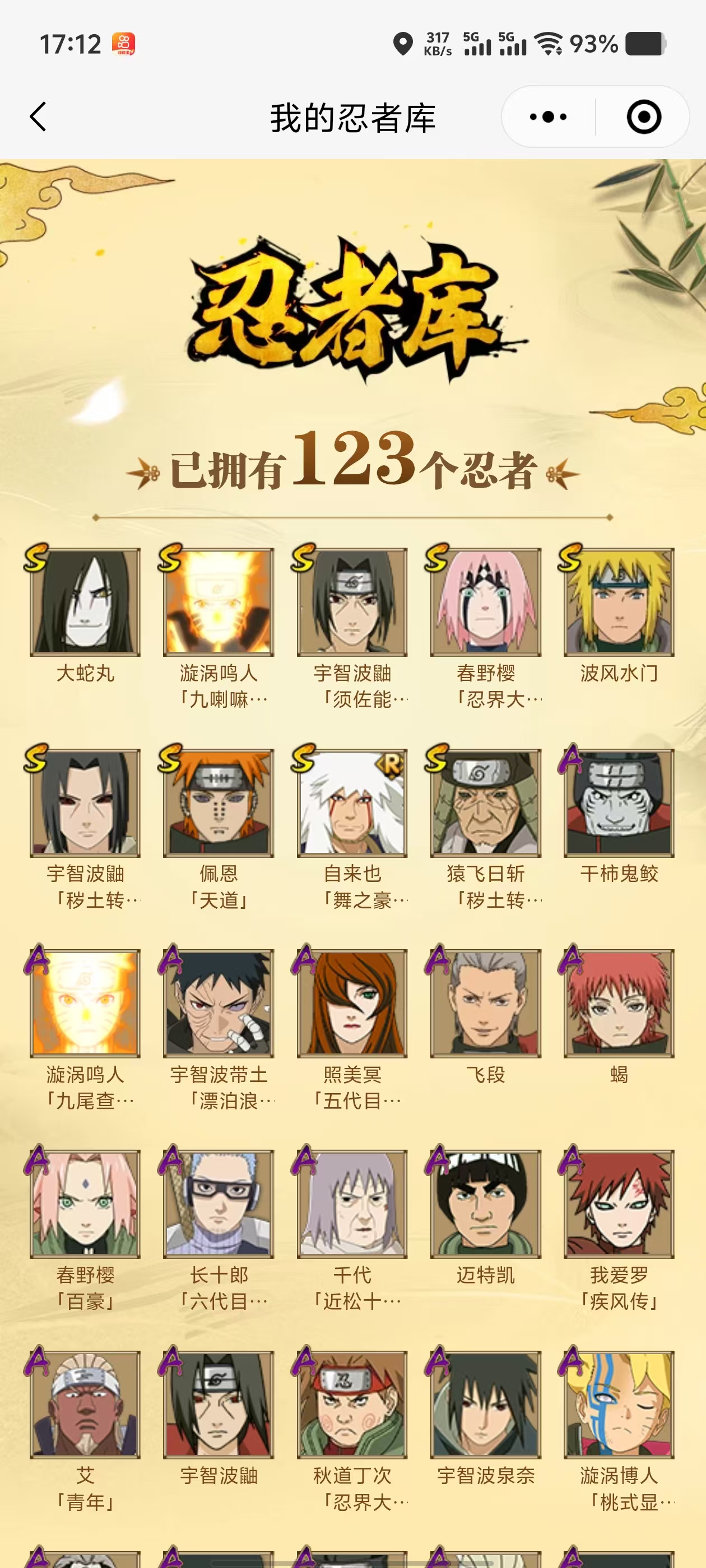This screenshot has width=706, height=1568.
Task: Open the 大蛇丸 ninja card
Action: pos(85,601)
